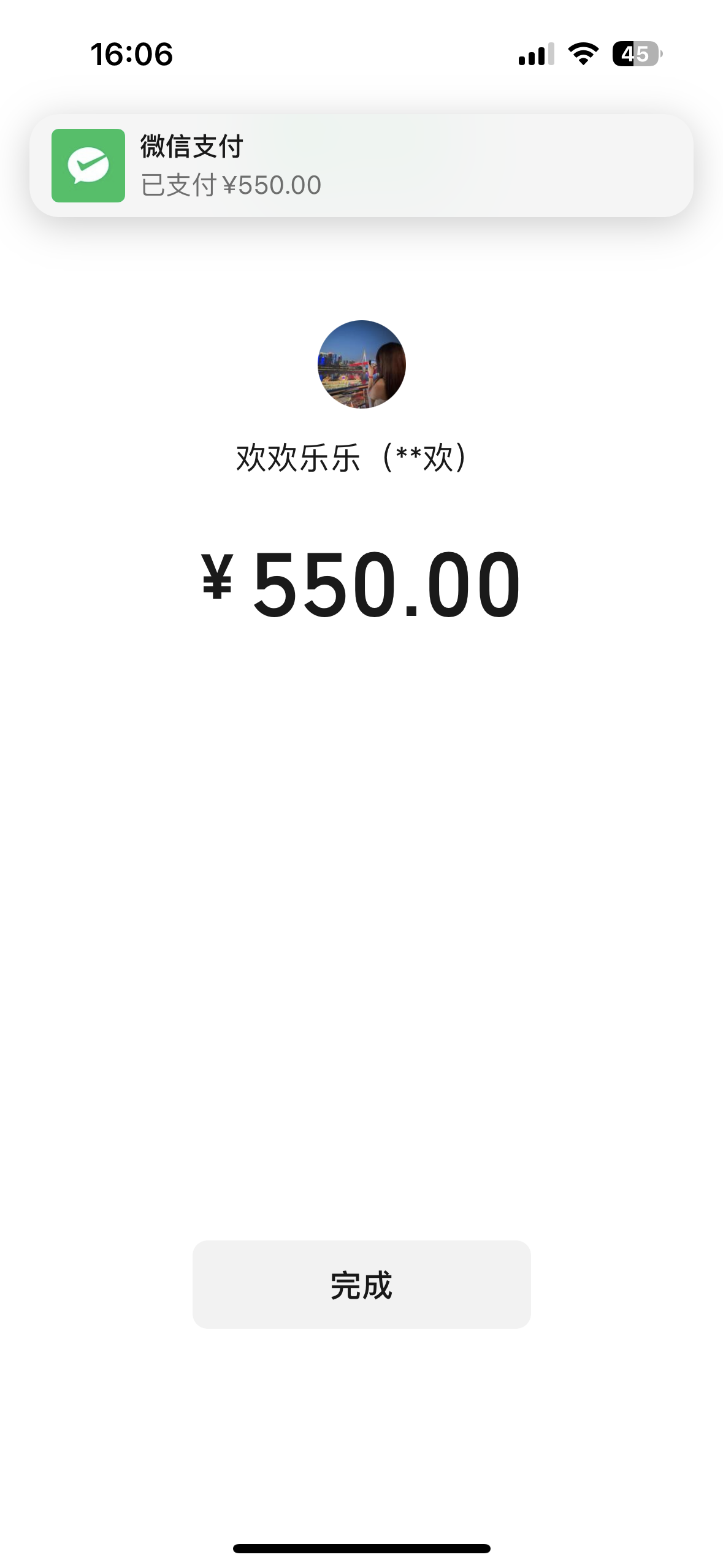Tap the 完成 button to finish
This screenshot has height=1568, width=723.
point(361,1285)
